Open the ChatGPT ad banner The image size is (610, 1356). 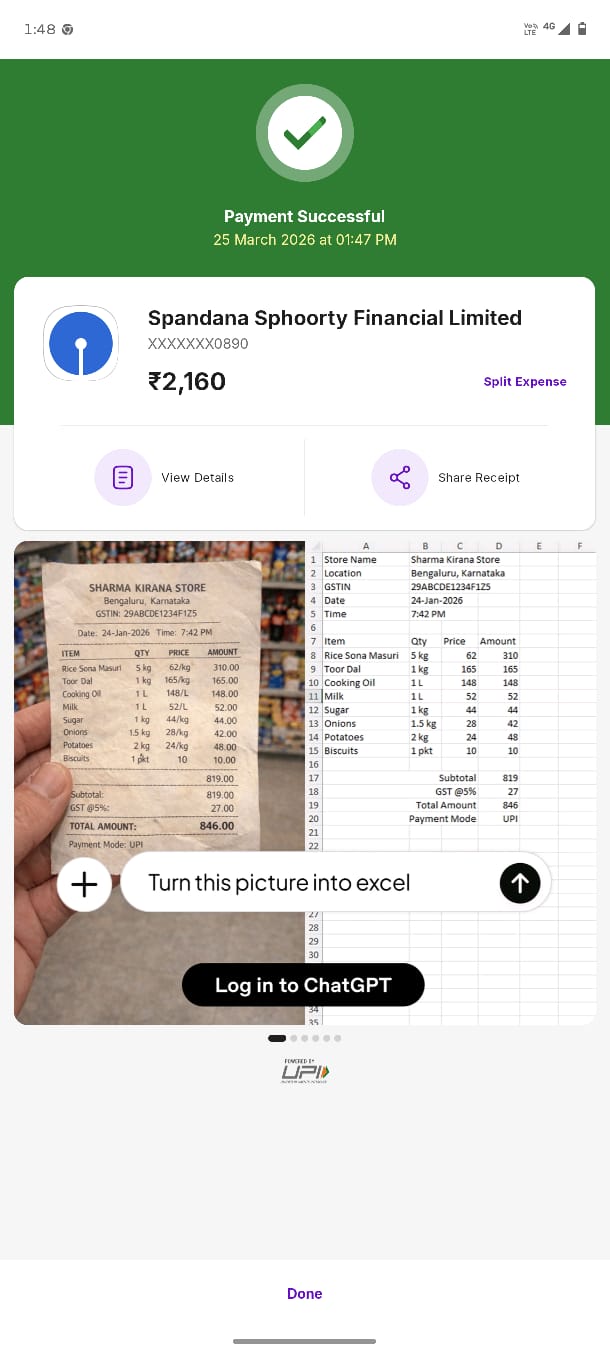304,783
